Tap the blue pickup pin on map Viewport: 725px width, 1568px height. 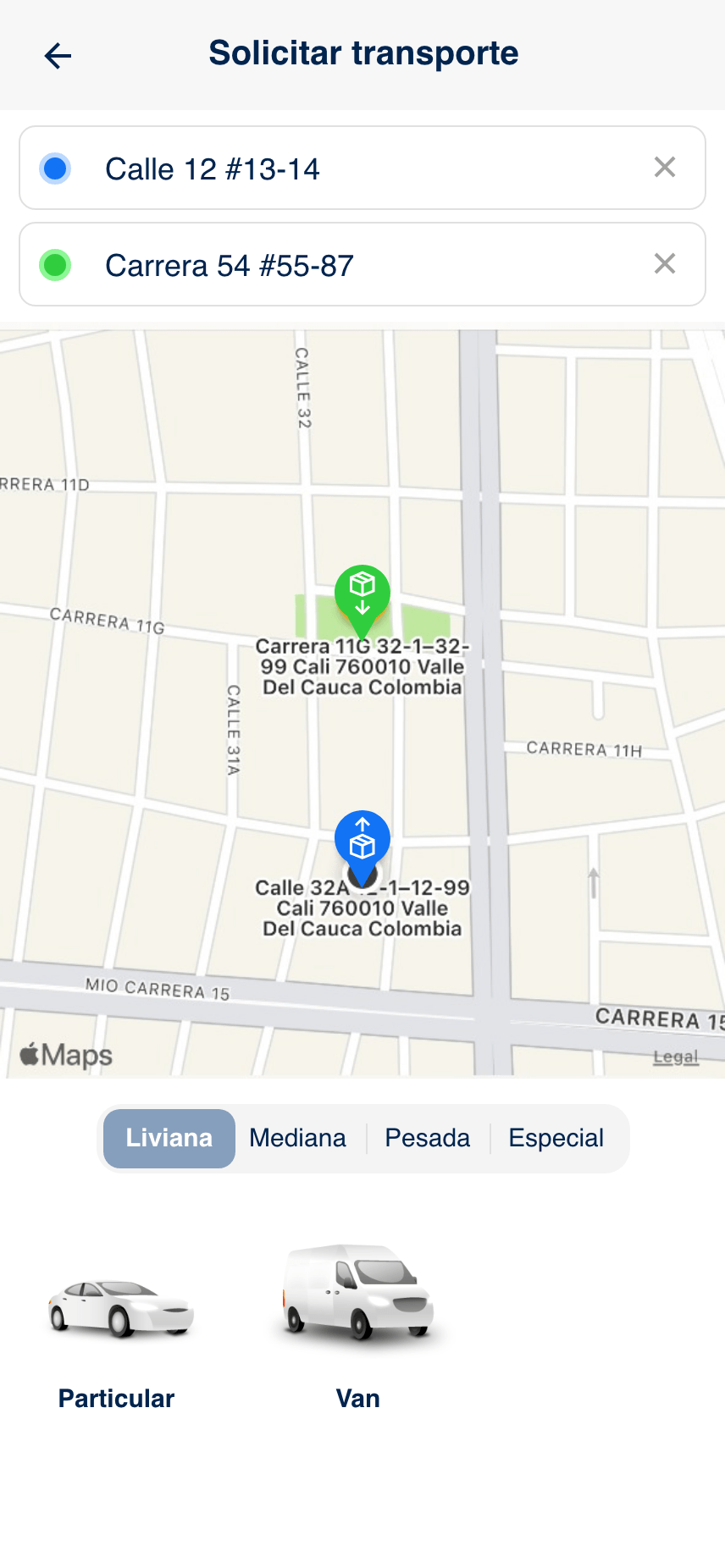[x=362, y=839]
